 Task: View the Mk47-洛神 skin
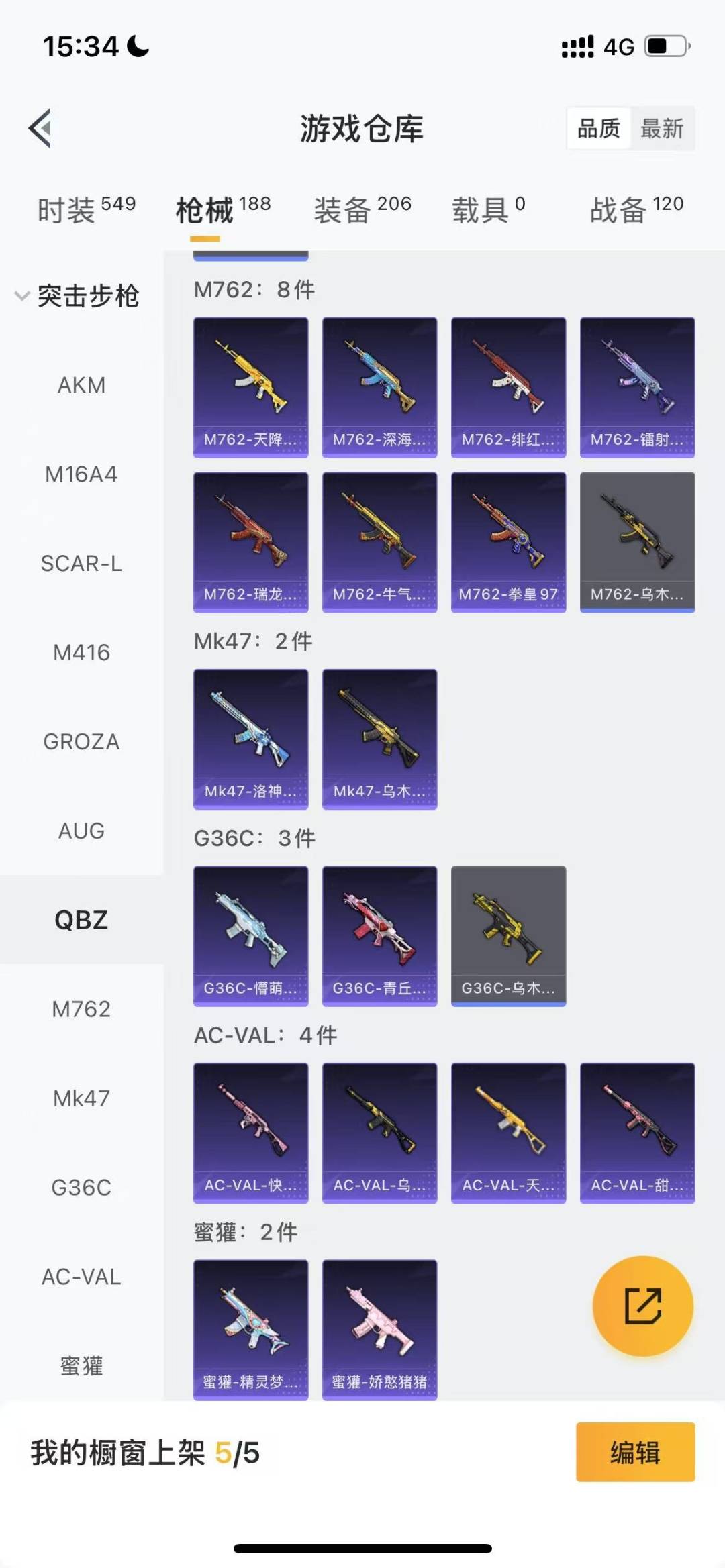(x=250, y=739)
